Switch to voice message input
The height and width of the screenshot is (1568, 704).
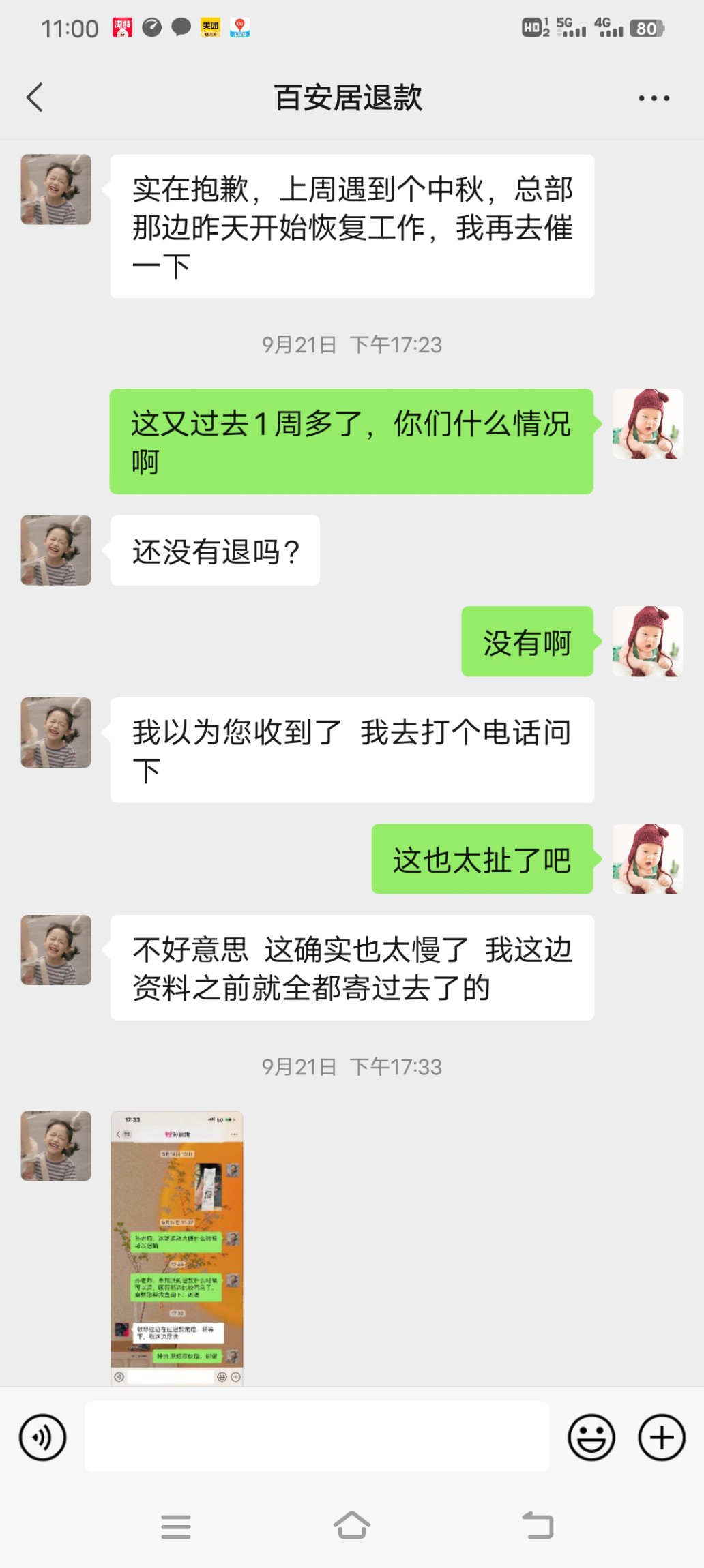pos(43,1437)
